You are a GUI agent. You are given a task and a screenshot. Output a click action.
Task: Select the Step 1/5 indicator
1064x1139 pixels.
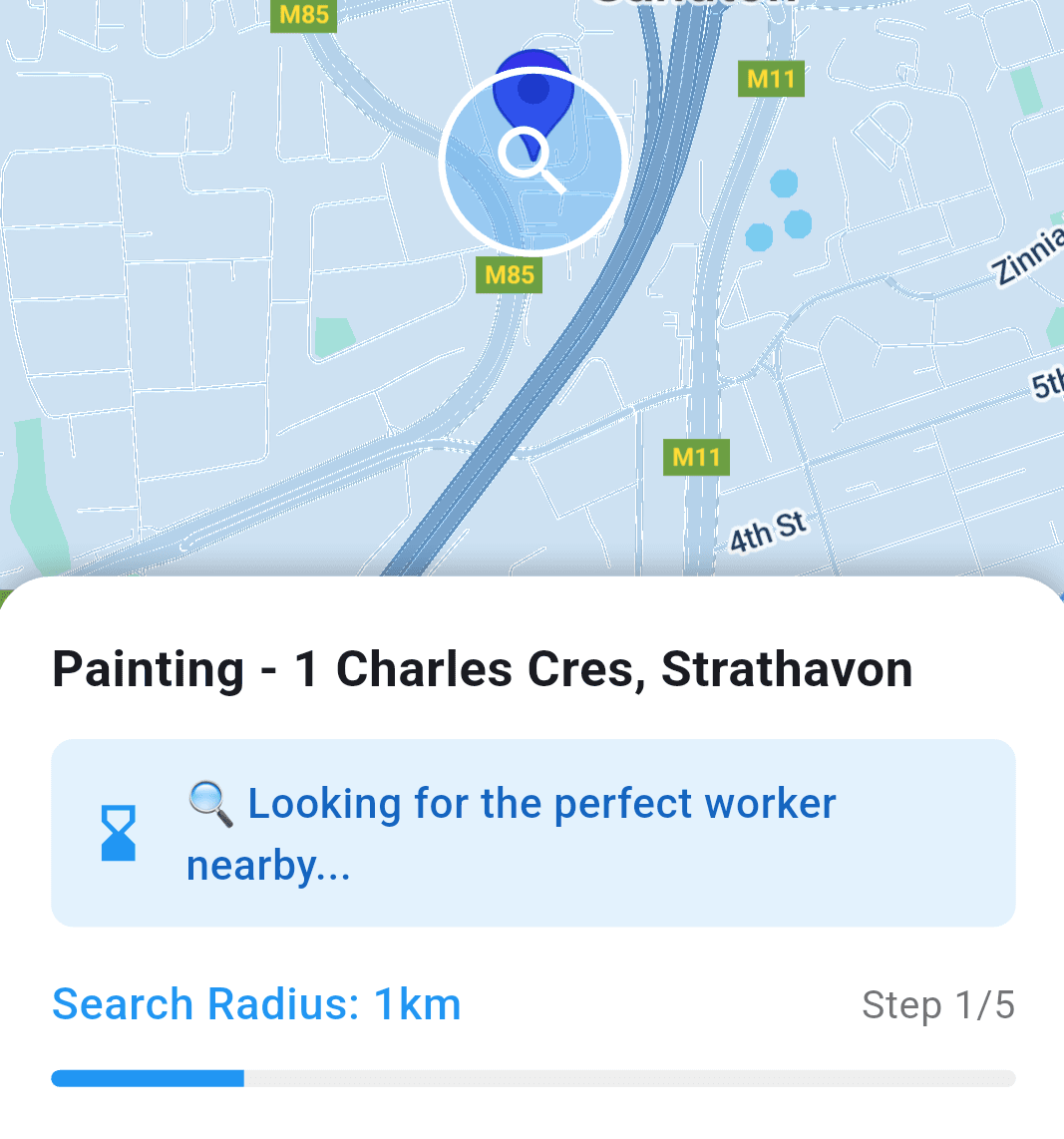coord(938,1005)
